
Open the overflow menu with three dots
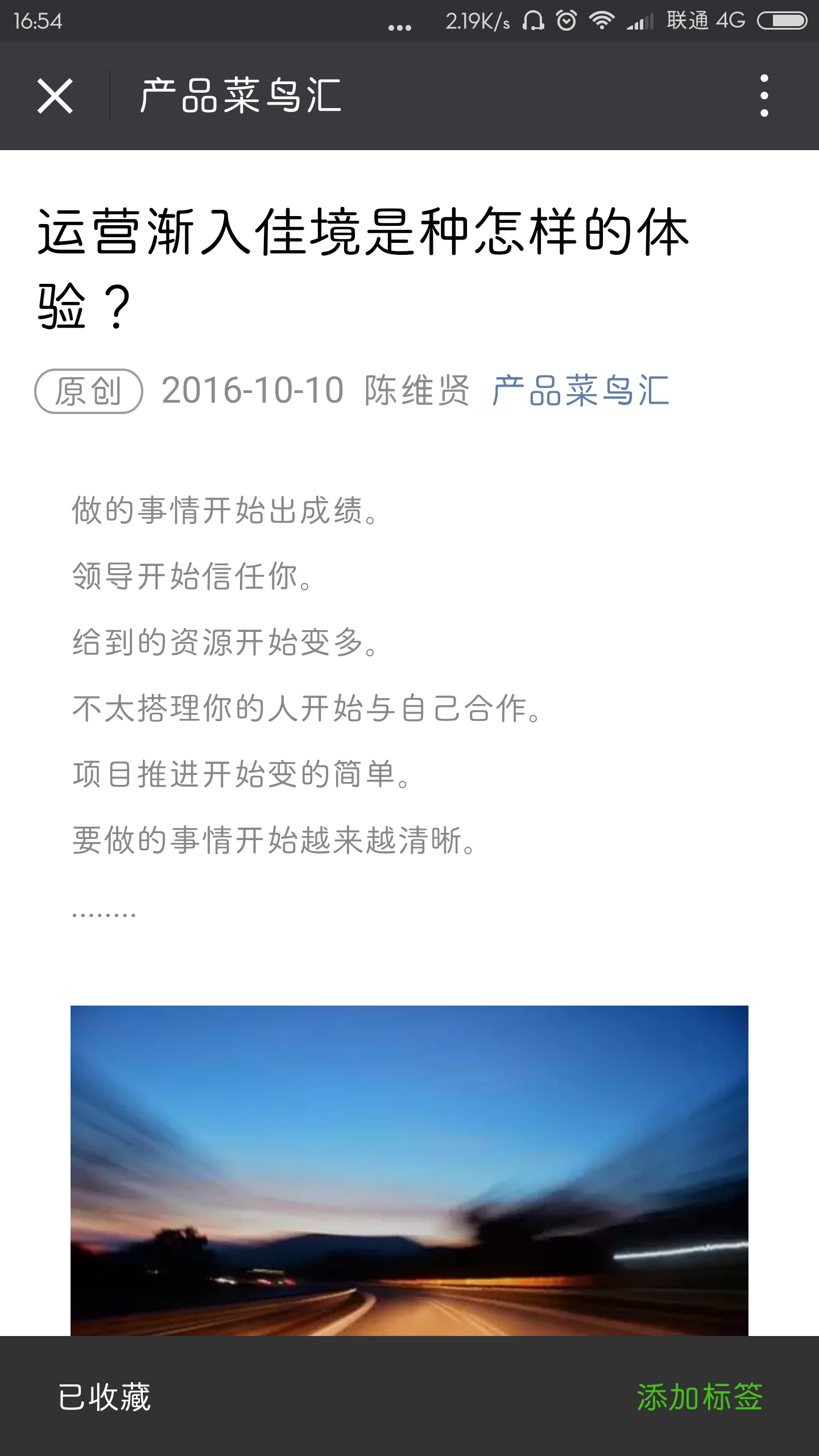click(x=765, y=96)
